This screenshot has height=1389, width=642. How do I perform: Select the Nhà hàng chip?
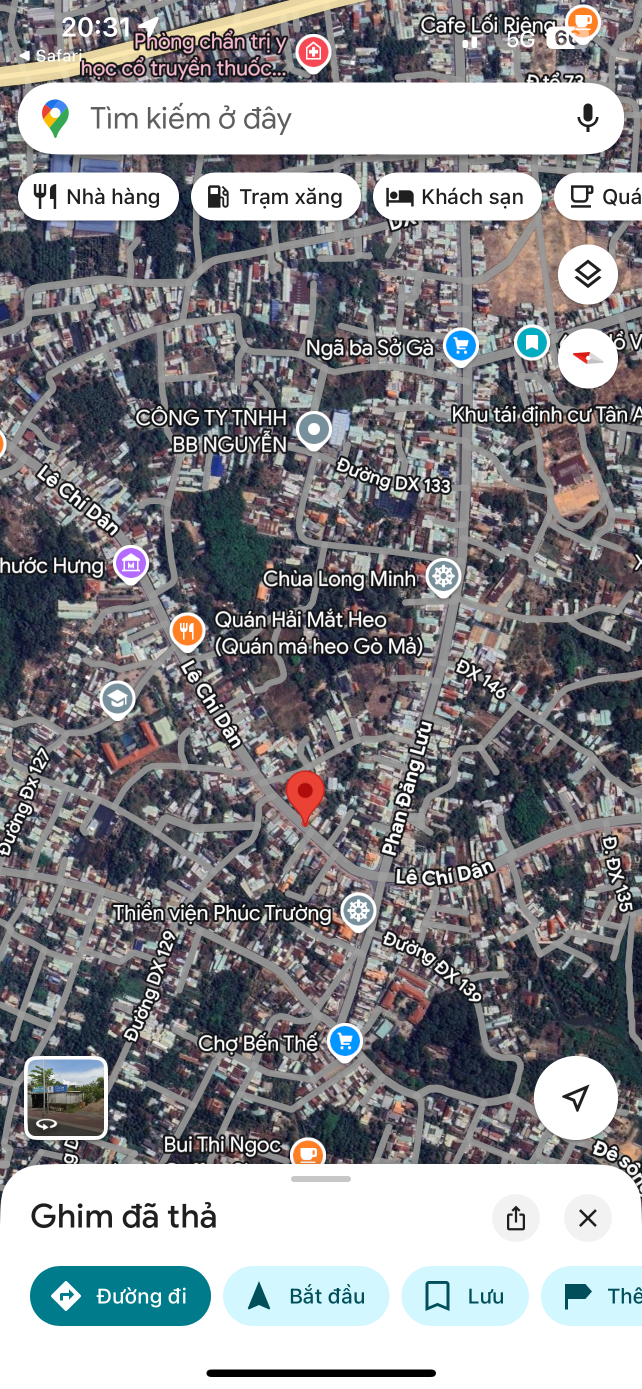coord(98,197)
